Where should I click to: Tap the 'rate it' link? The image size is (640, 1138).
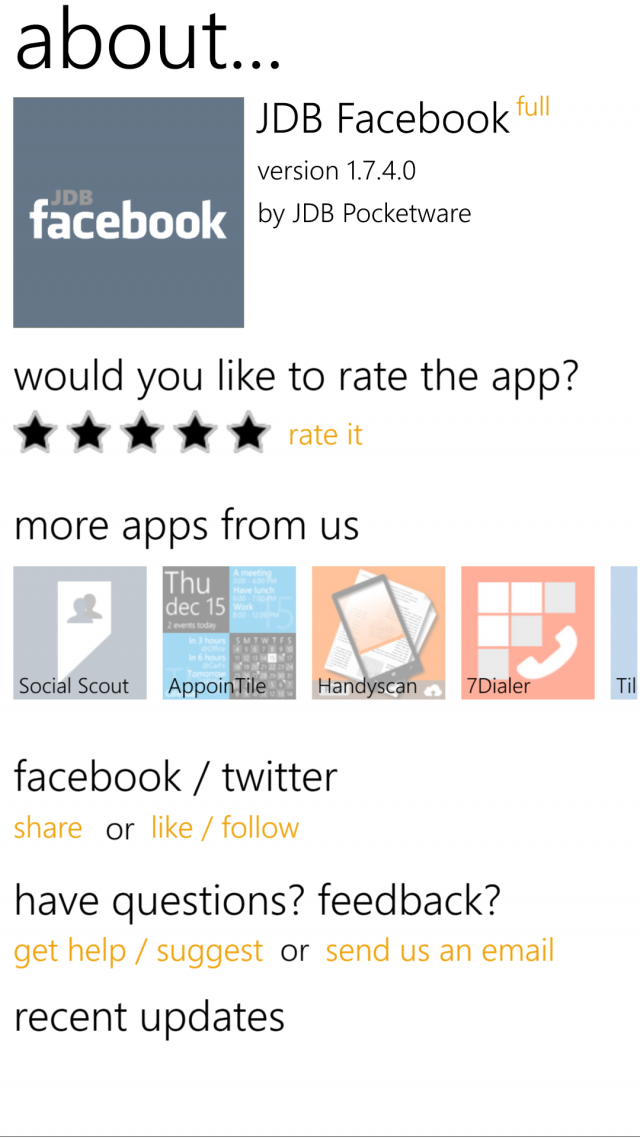pyautogui.click(x=325, y=435)
